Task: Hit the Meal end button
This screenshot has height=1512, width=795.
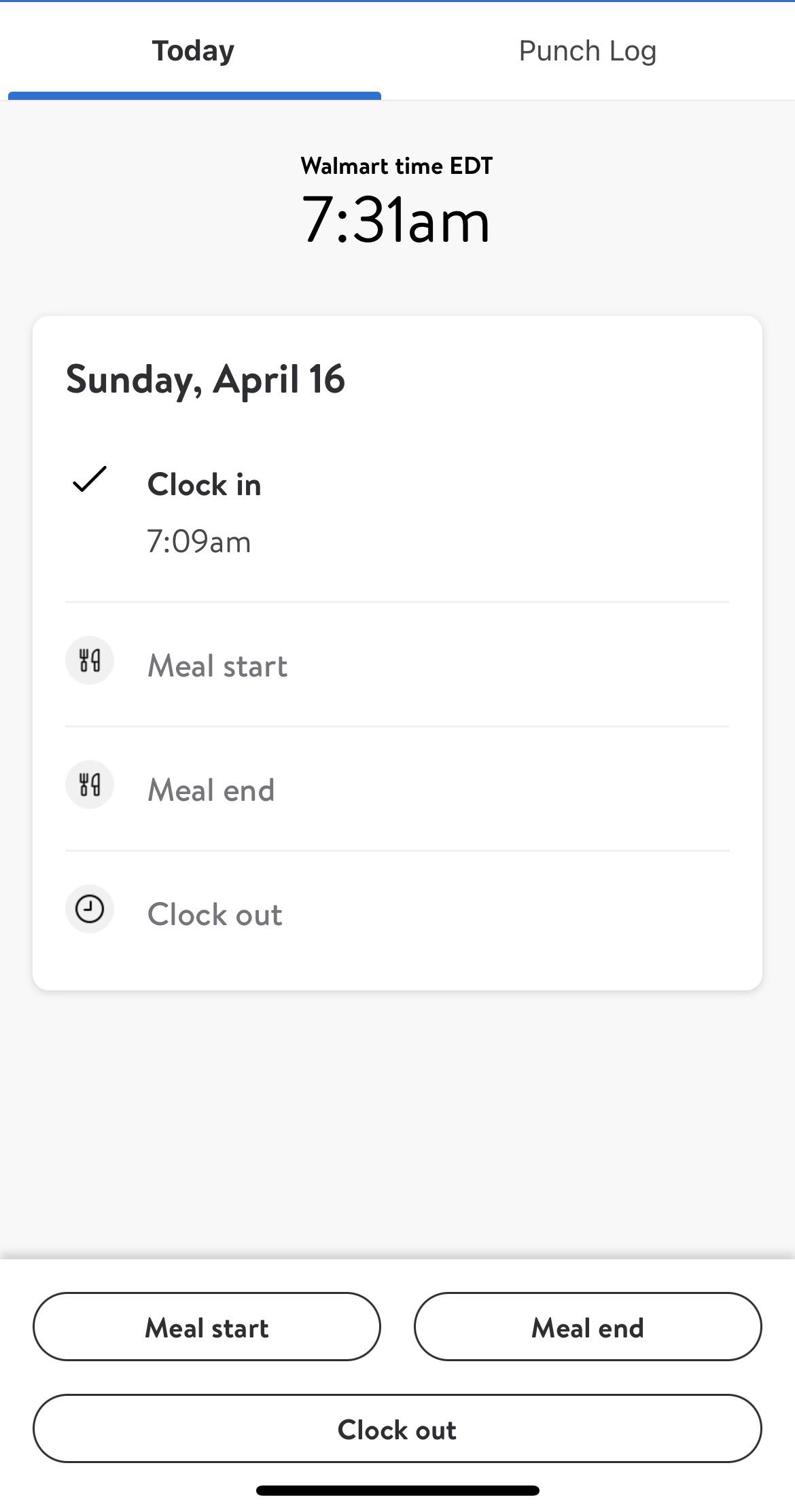Action: click(588, 1327)
